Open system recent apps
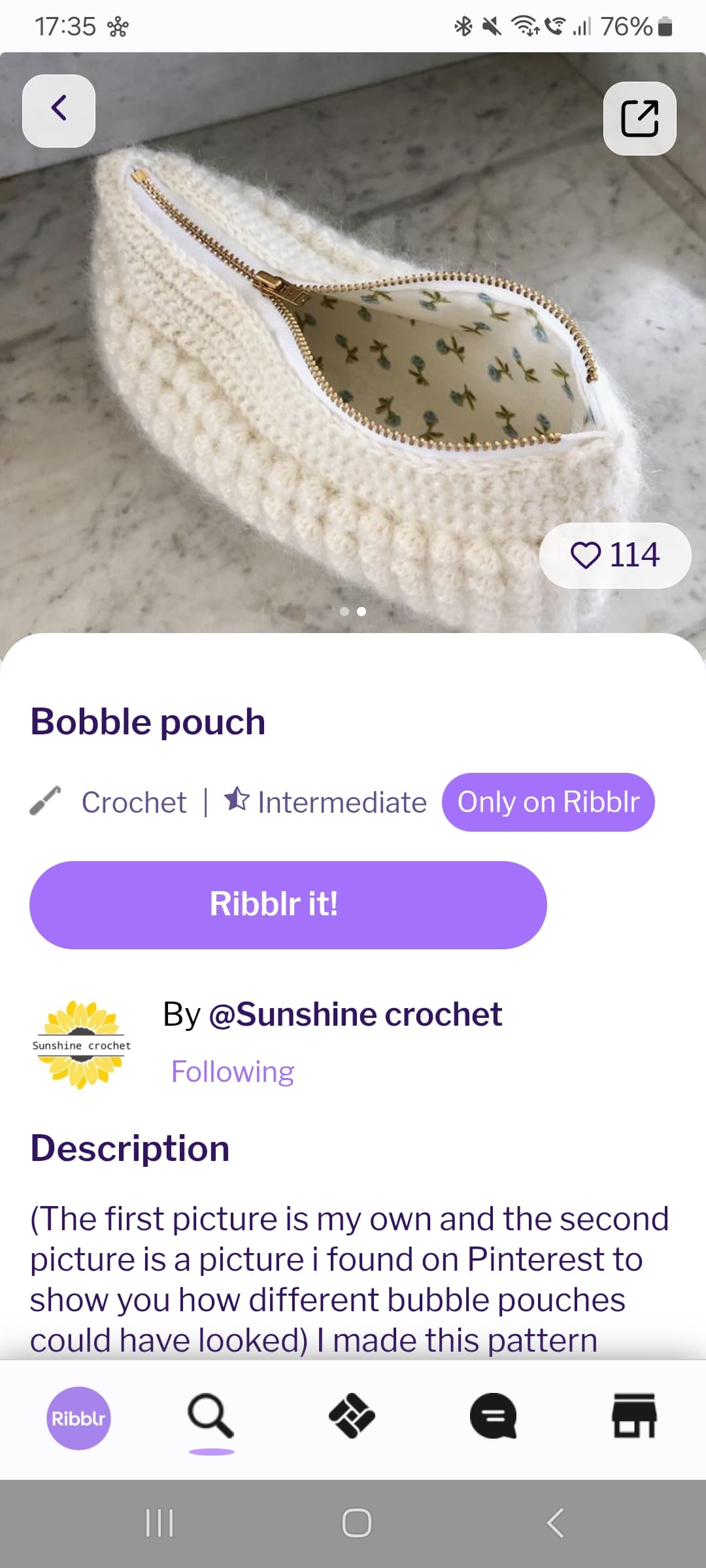 pyautogui.click(x=160, y=1523)
